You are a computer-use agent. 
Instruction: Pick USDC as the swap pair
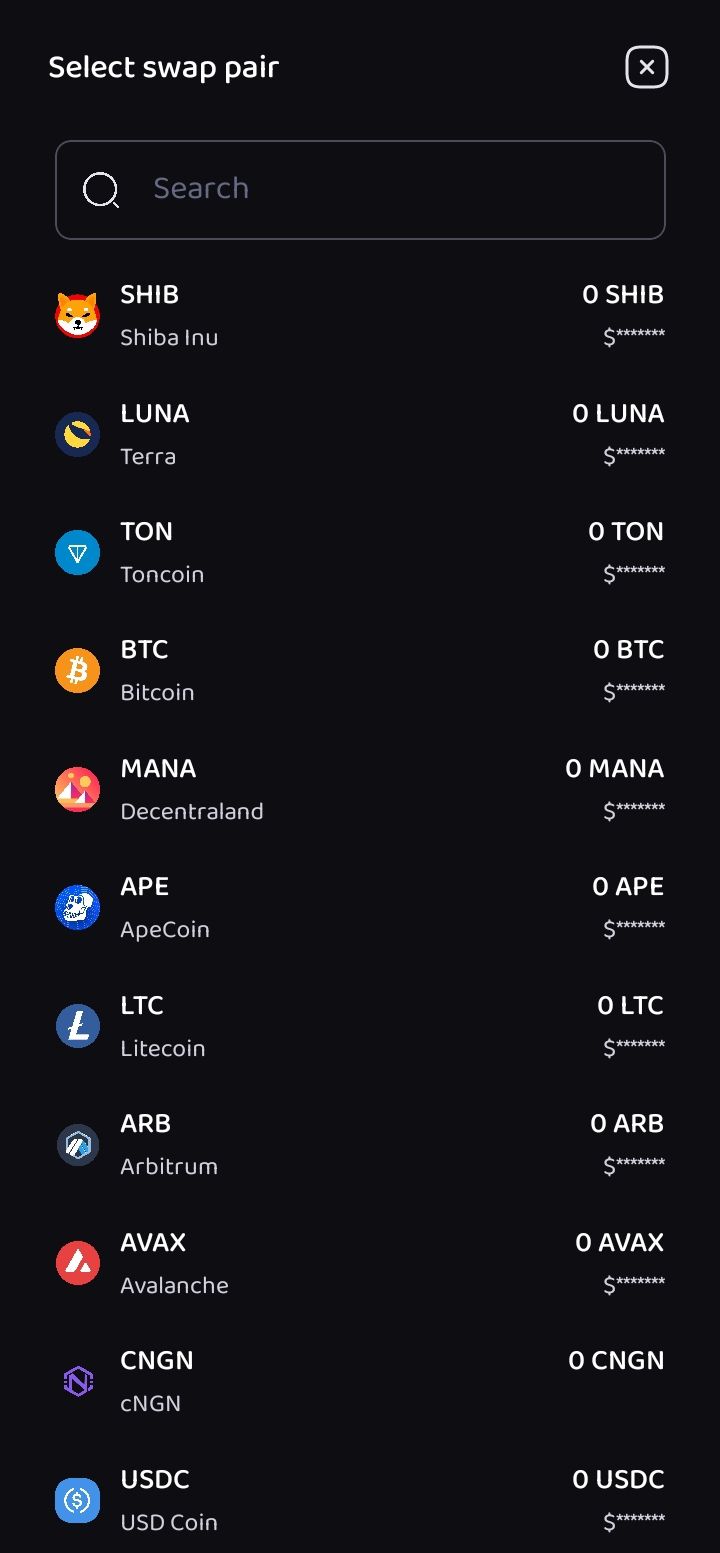click(360, 1499)
